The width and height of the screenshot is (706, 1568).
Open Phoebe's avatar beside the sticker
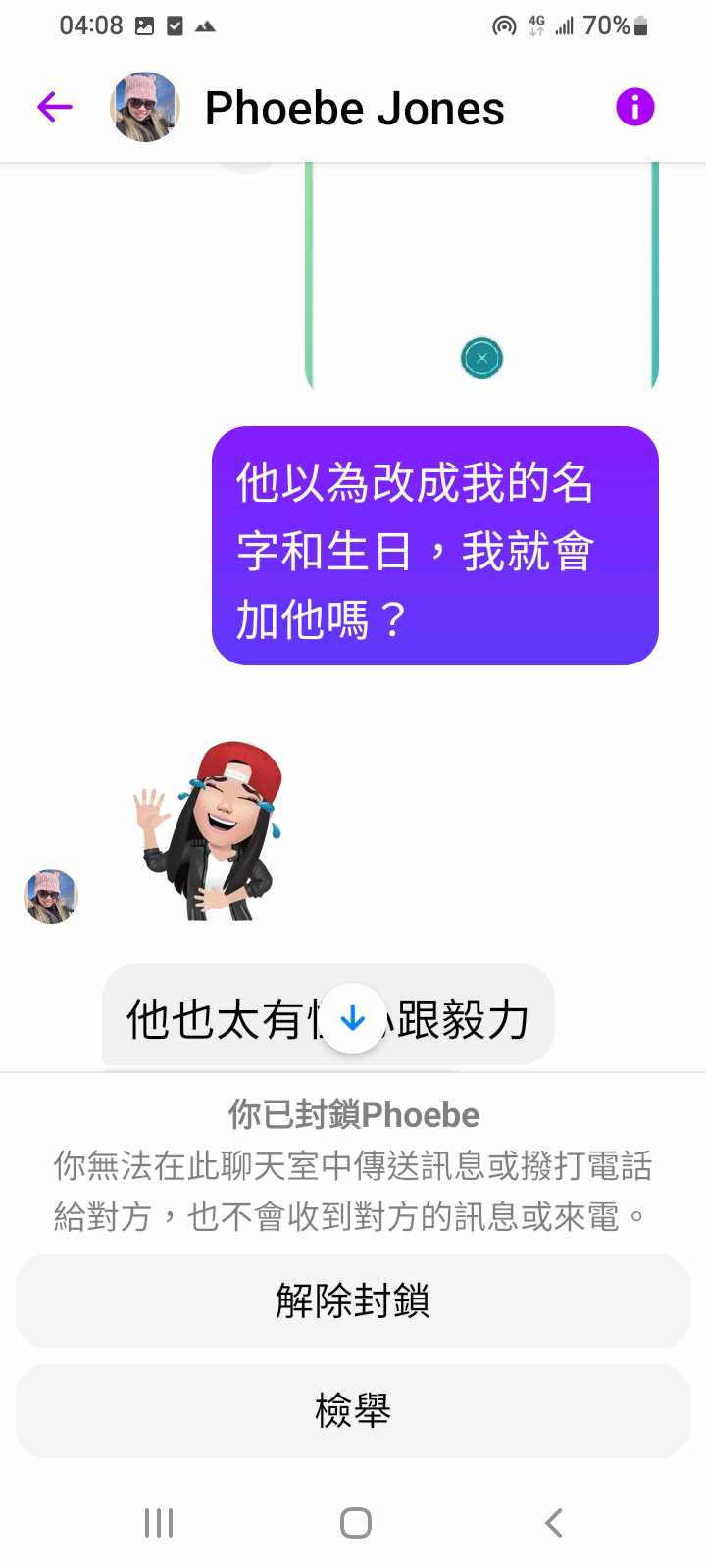click(x=50, y=897)
